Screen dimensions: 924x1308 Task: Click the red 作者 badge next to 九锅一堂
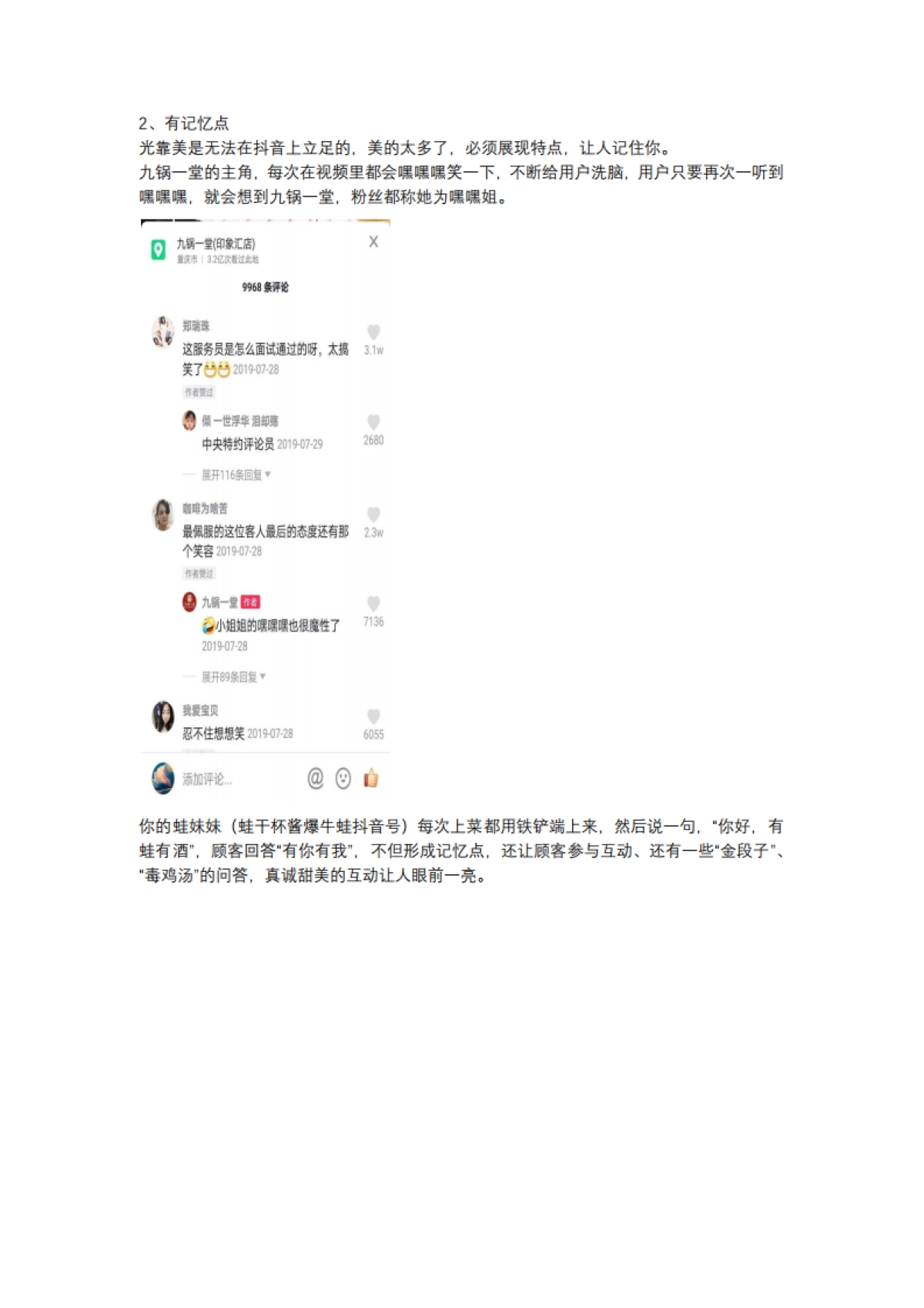tap(252, 602)
